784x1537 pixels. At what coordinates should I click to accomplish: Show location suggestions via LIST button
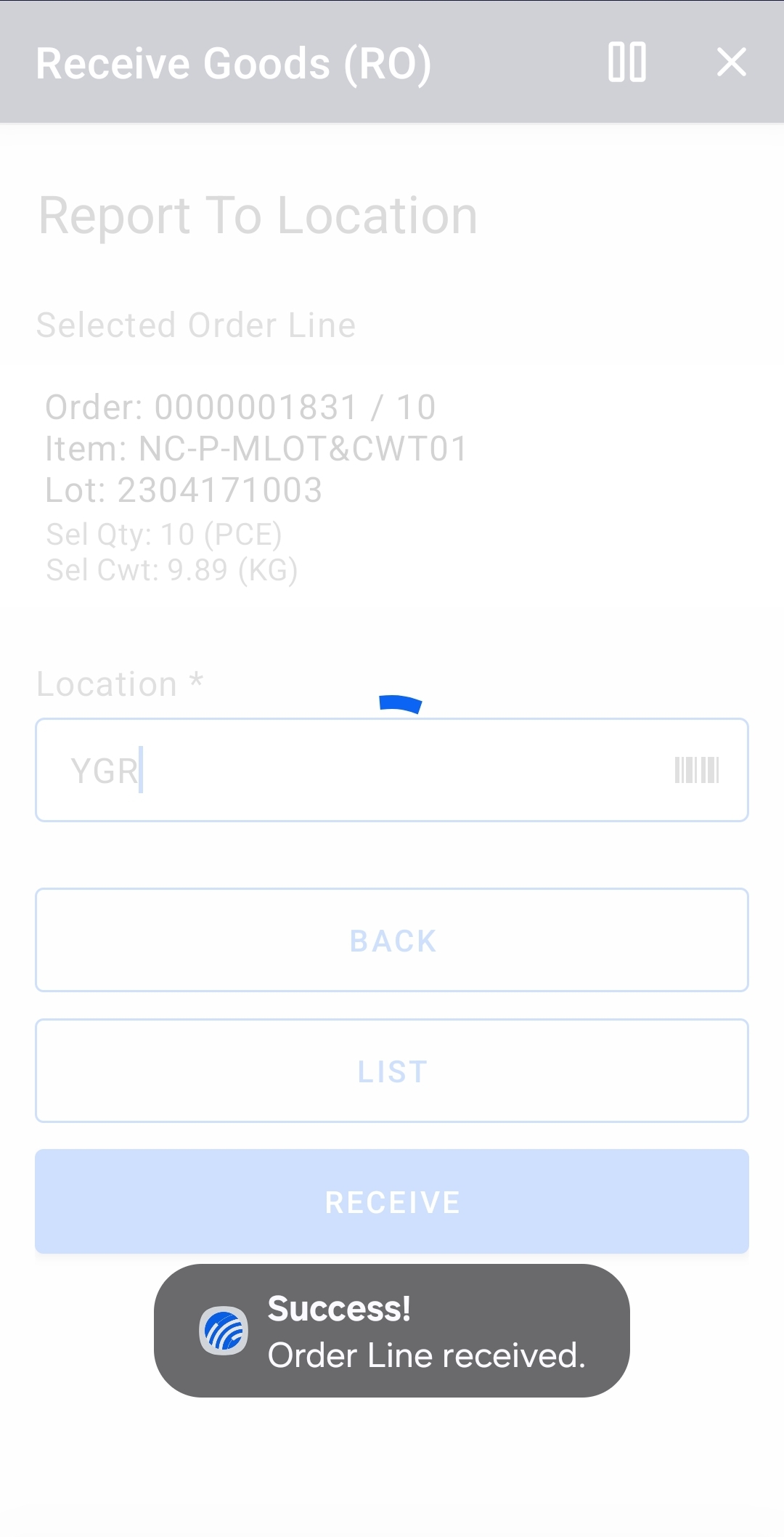coord(392,1070)
